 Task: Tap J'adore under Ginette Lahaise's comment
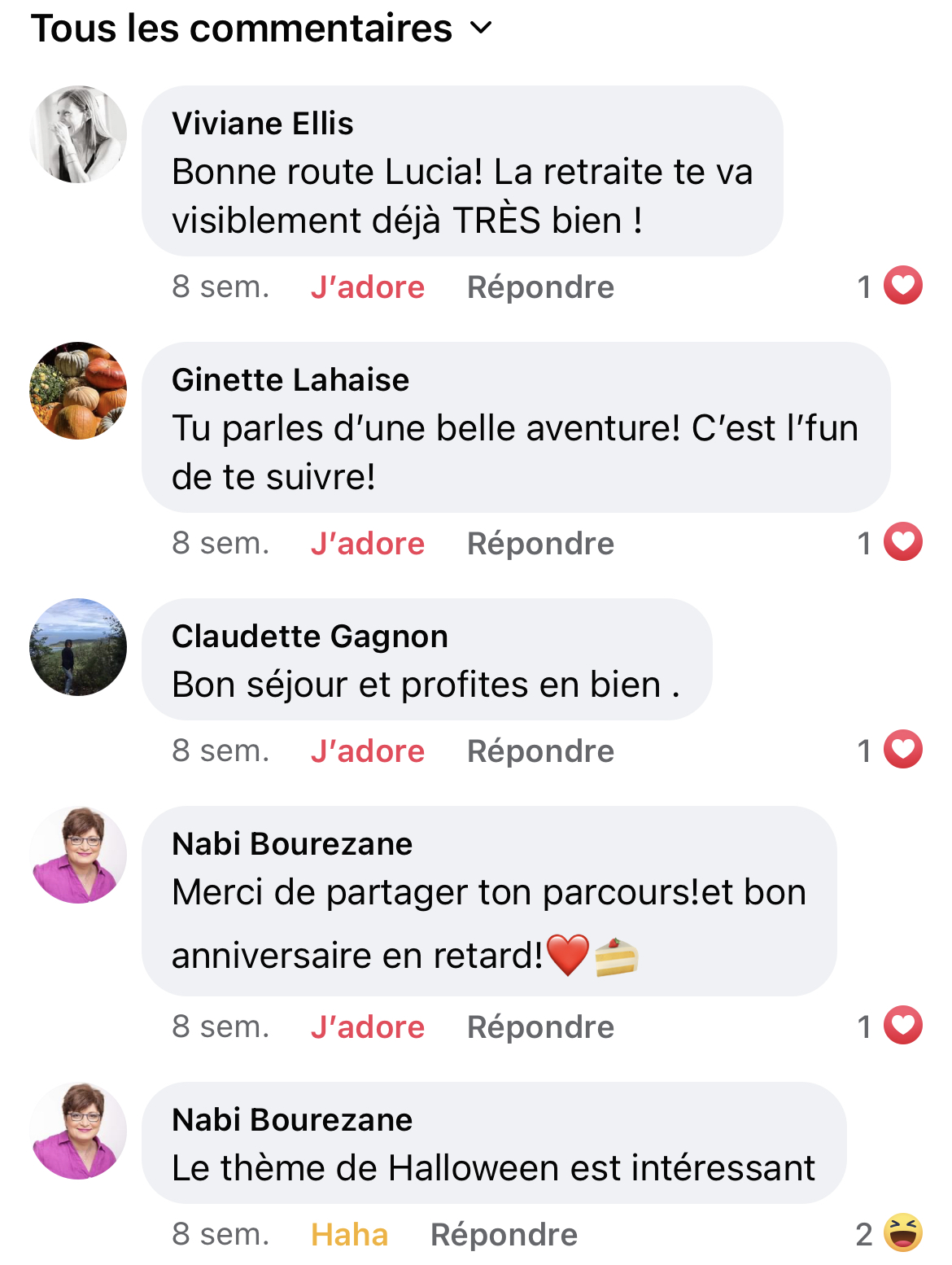pos(367,544)
